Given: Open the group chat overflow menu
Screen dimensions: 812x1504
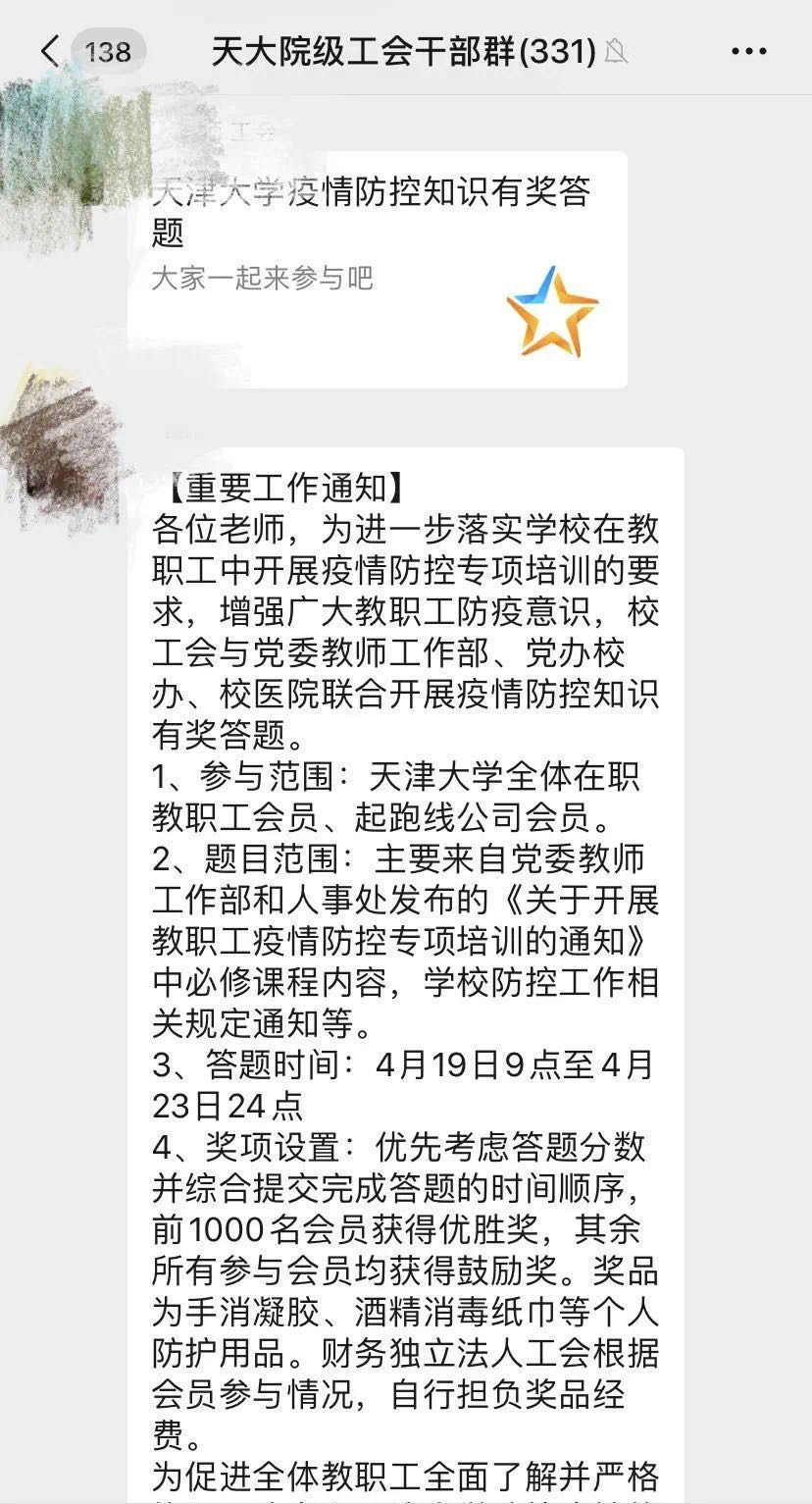Looking at the screenshot, I should 749,51.
